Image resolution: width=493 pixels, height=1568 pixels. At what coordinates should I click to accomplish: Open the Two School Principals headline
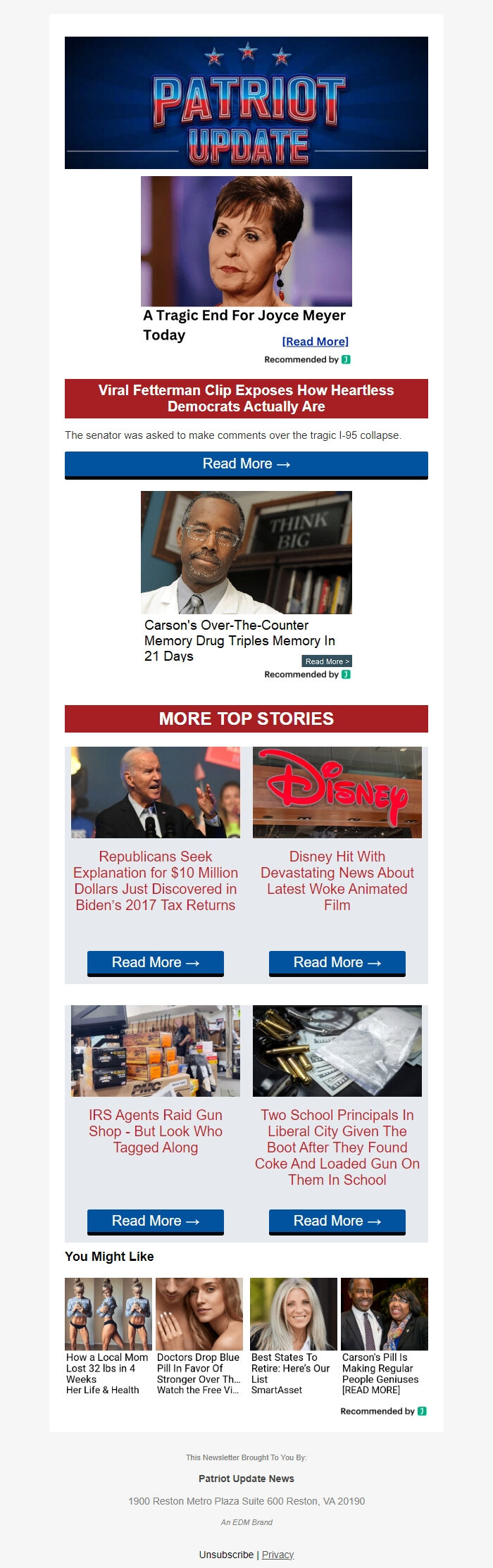[337, 1147]
